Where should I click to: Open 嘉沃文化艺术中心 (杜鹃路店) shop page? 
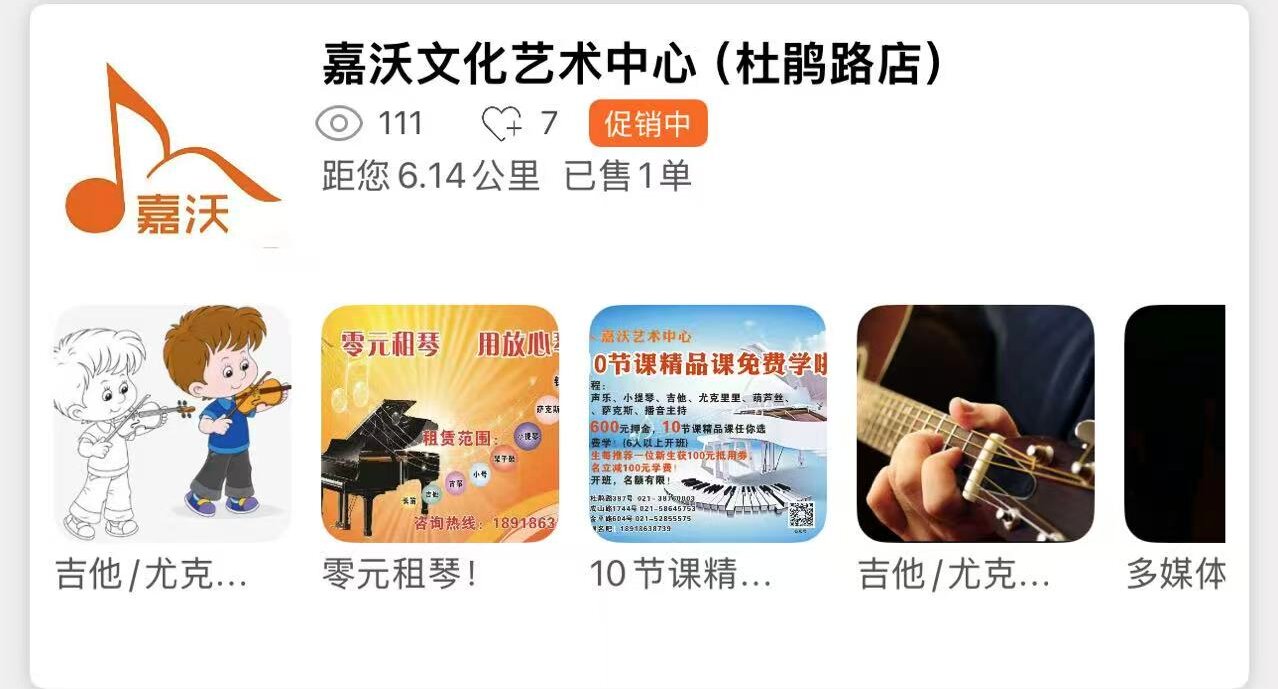pyautogui.click(x=632, y=66)
